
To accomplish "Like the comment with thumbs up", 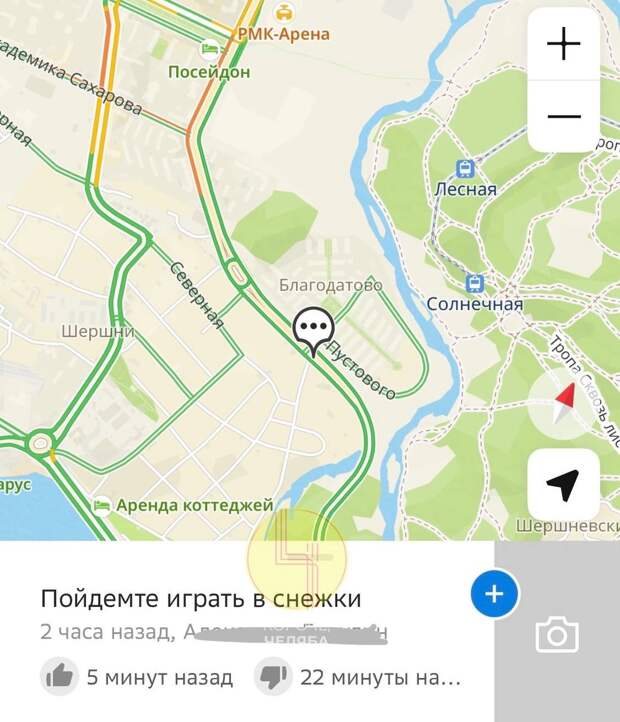I will point(59,676).
